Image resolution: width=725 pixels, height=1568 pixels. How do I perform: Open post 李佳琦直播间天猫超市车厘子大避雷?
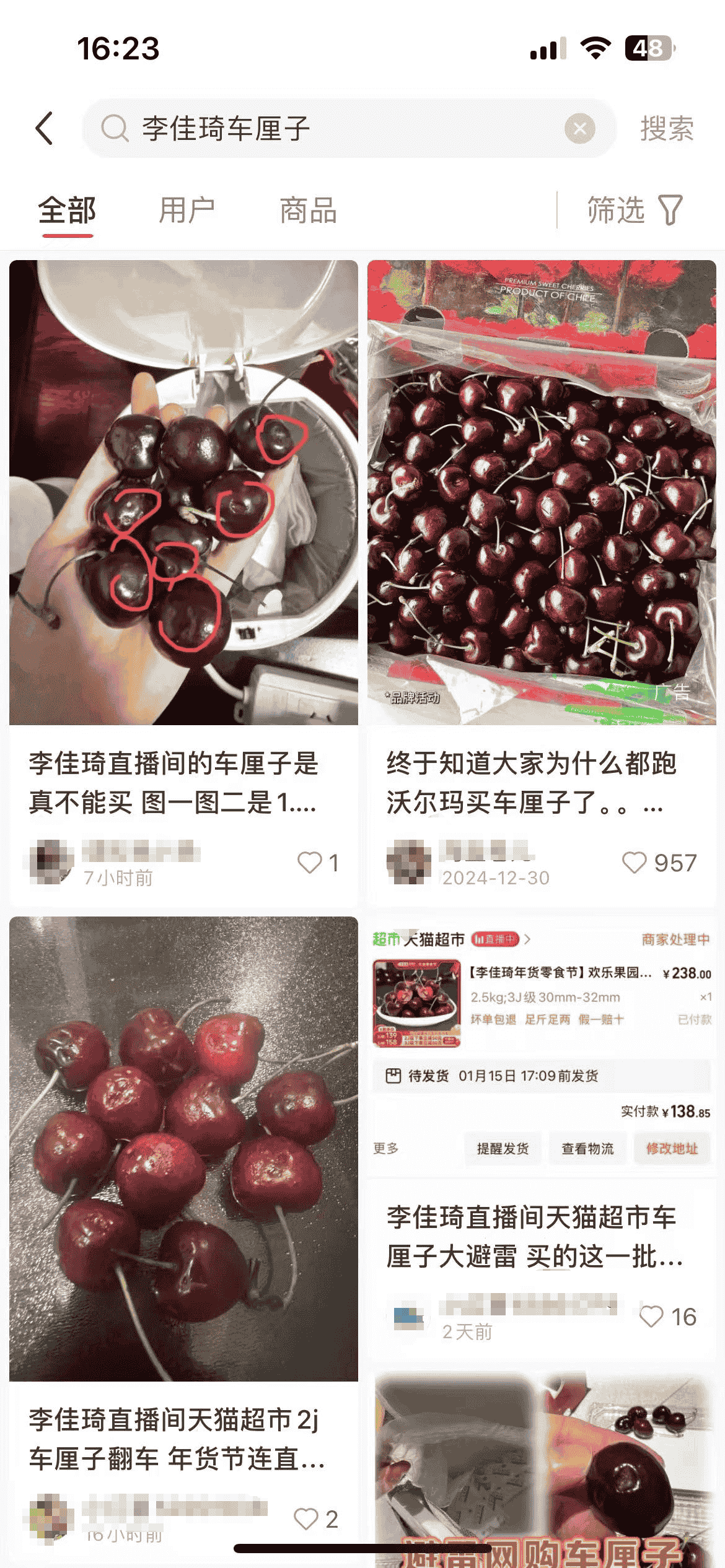tap(541, 1236)
